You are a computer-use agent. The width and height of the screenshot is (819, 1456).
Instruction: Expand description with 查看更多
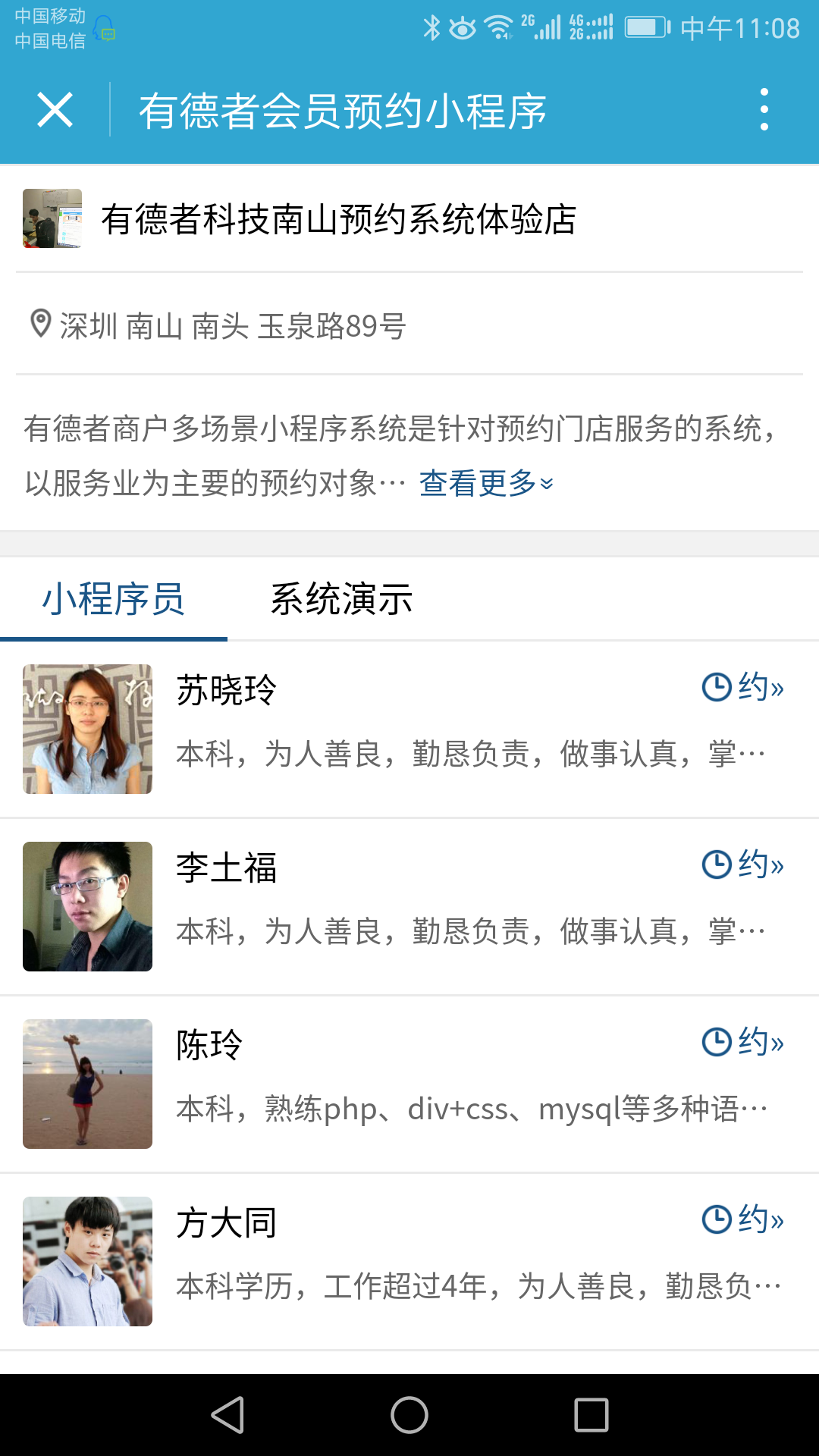point(486,483)
